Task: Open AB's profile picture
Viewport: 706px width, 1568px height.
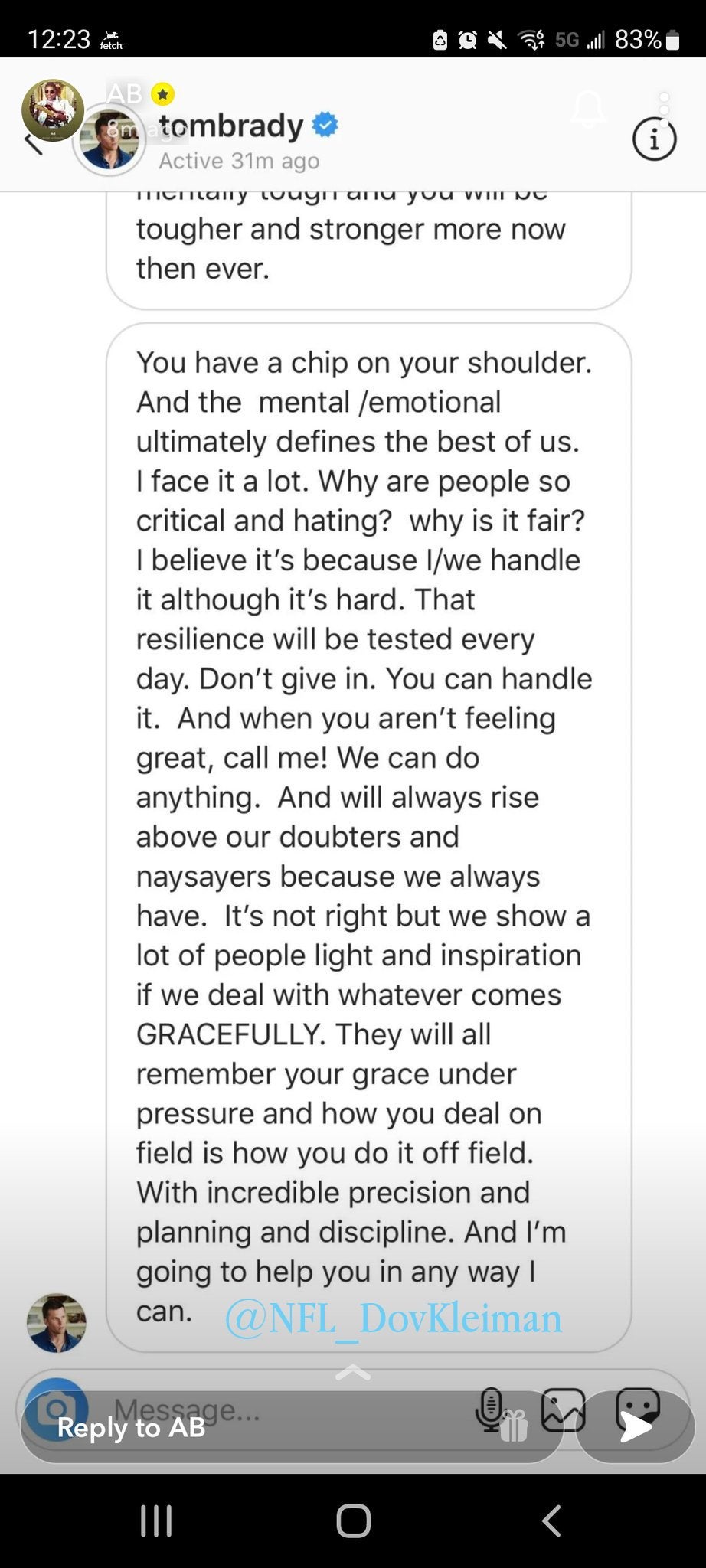Action: pos(52,109)
